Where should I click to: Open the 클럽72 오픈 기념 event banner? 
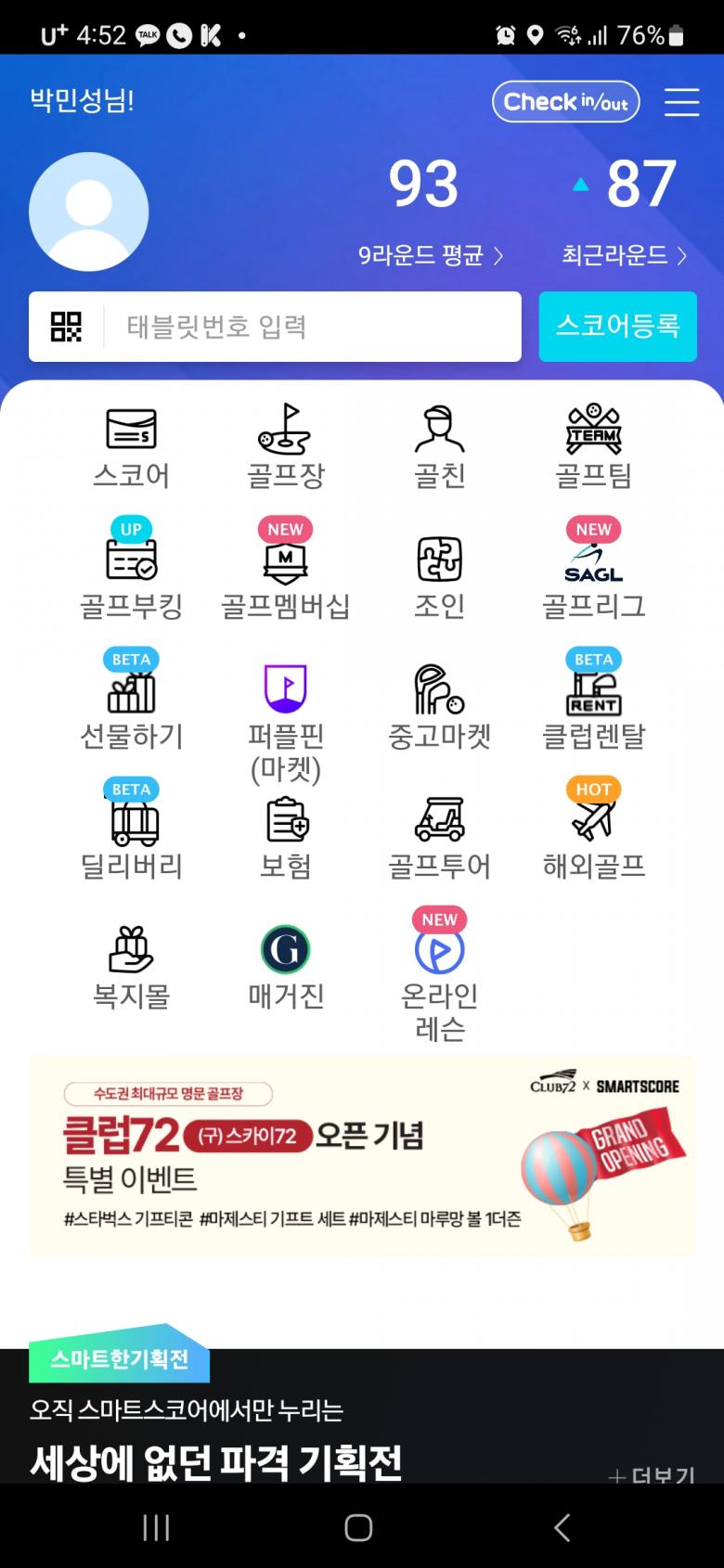coord(362,1156)
